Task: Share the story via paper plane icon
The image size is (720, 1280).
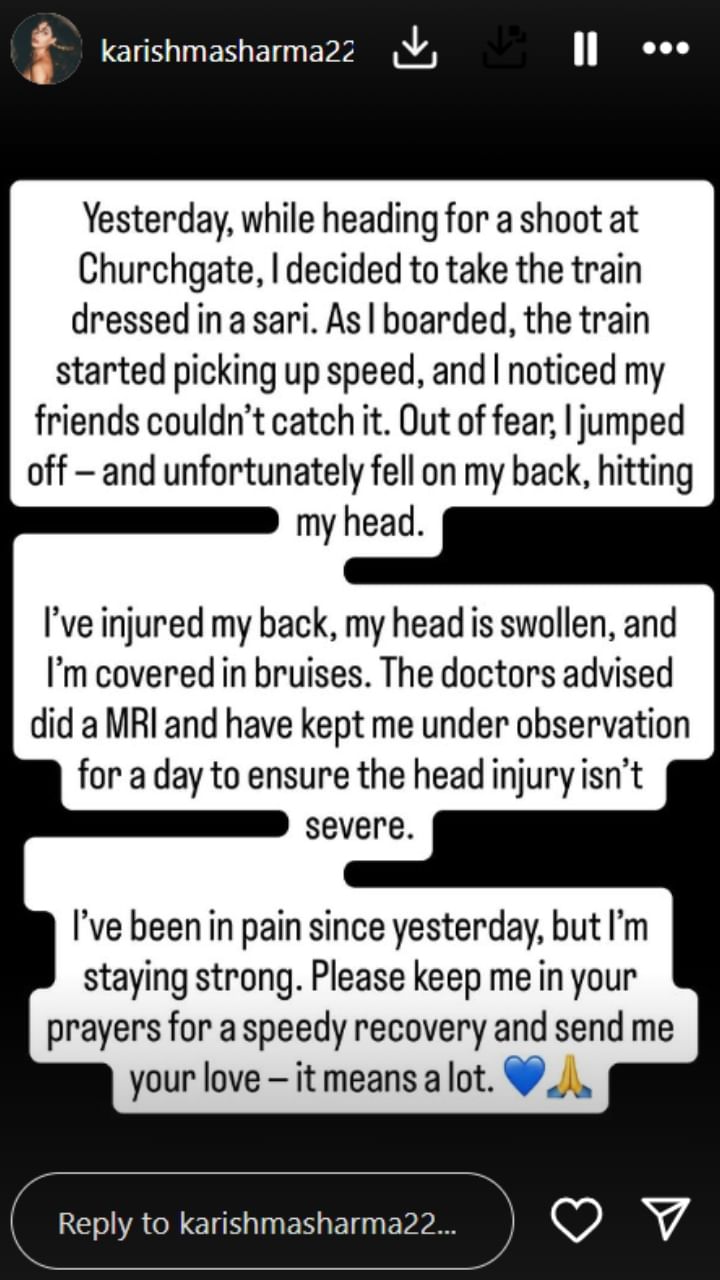Action: tap(665, 1220)
